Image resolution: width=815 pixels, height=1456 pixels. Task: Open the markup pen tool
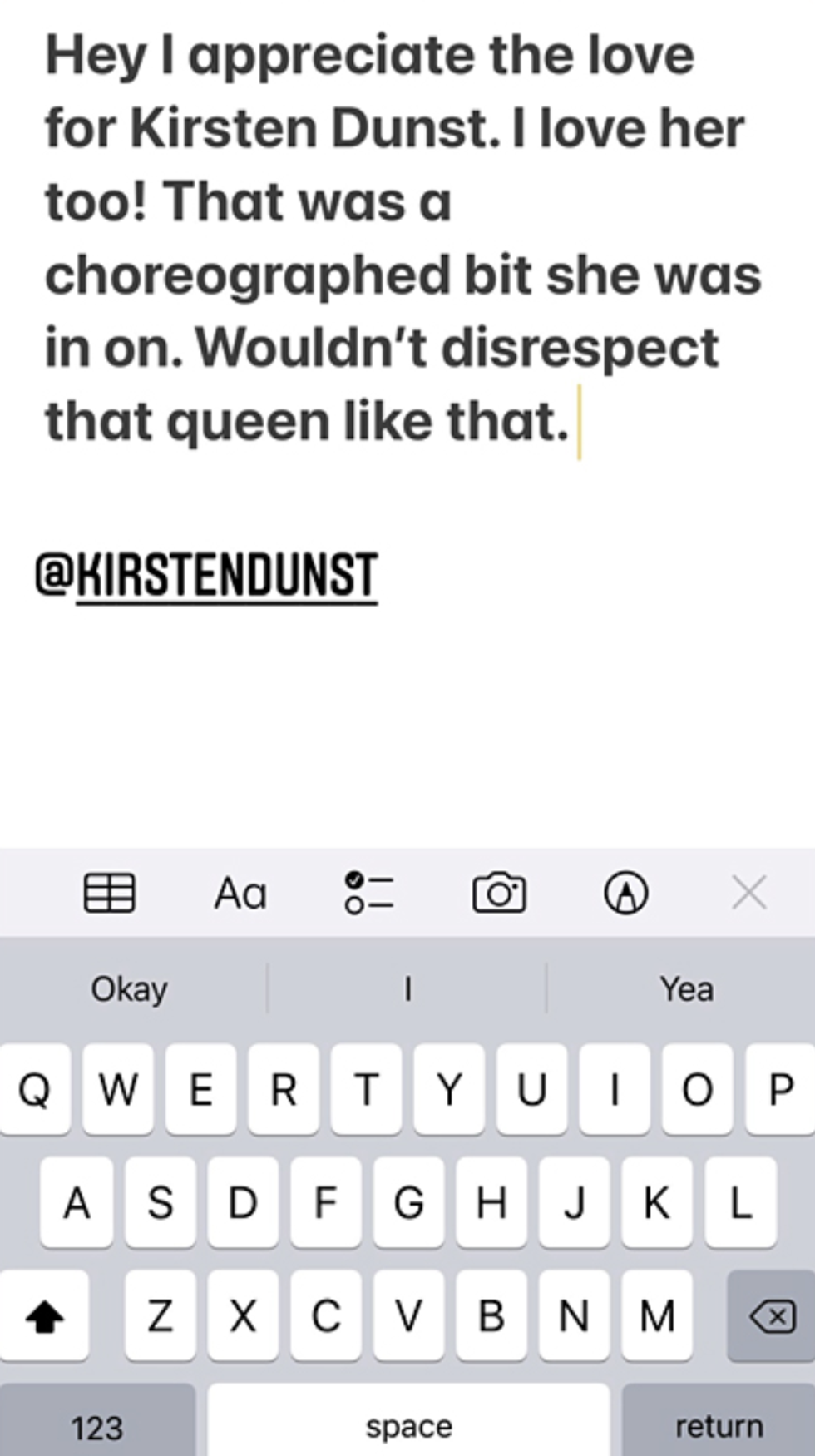[625, 894]
